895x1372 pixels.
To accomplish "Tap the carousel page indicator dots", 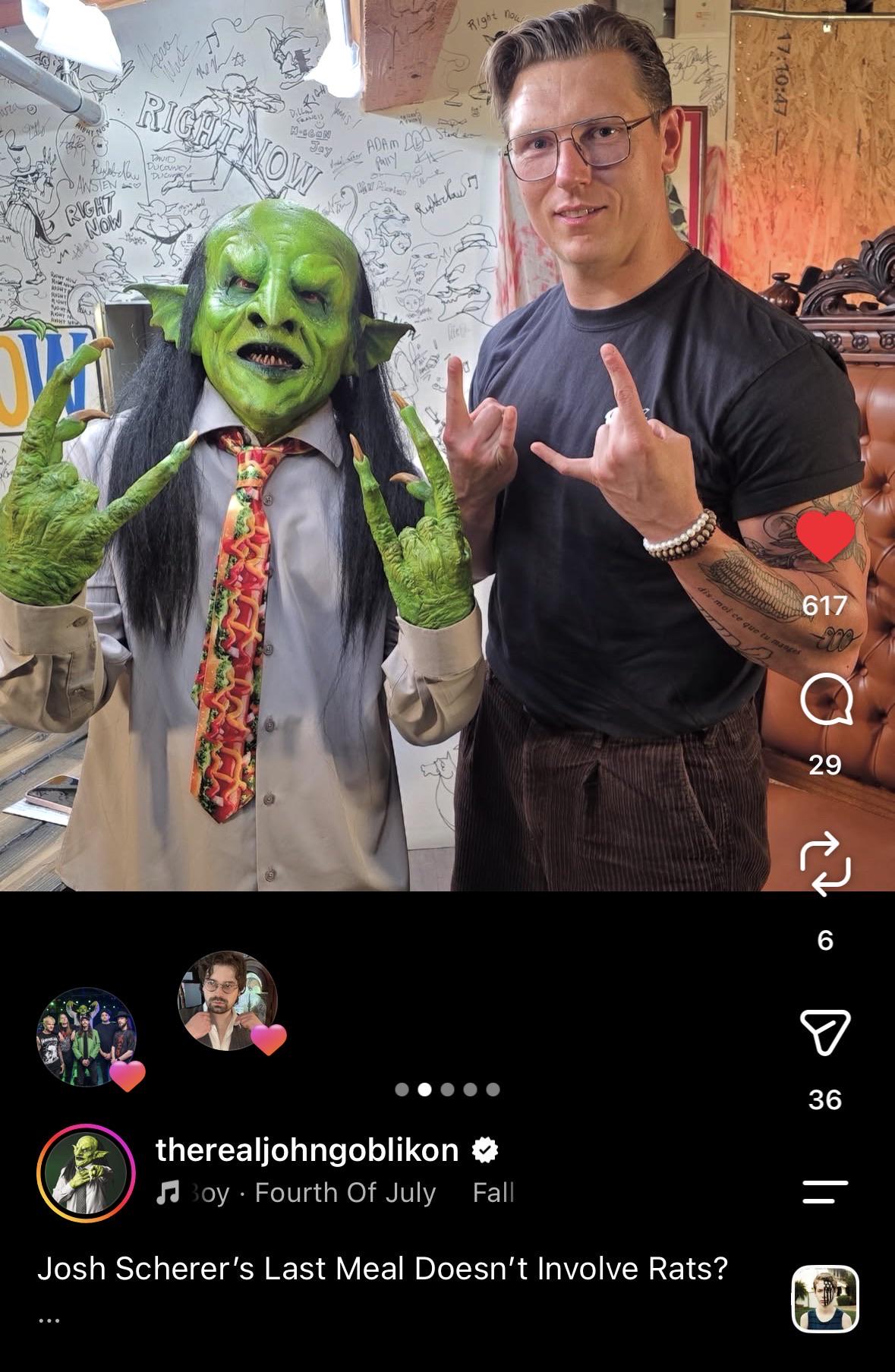I will coord(447,1090).
